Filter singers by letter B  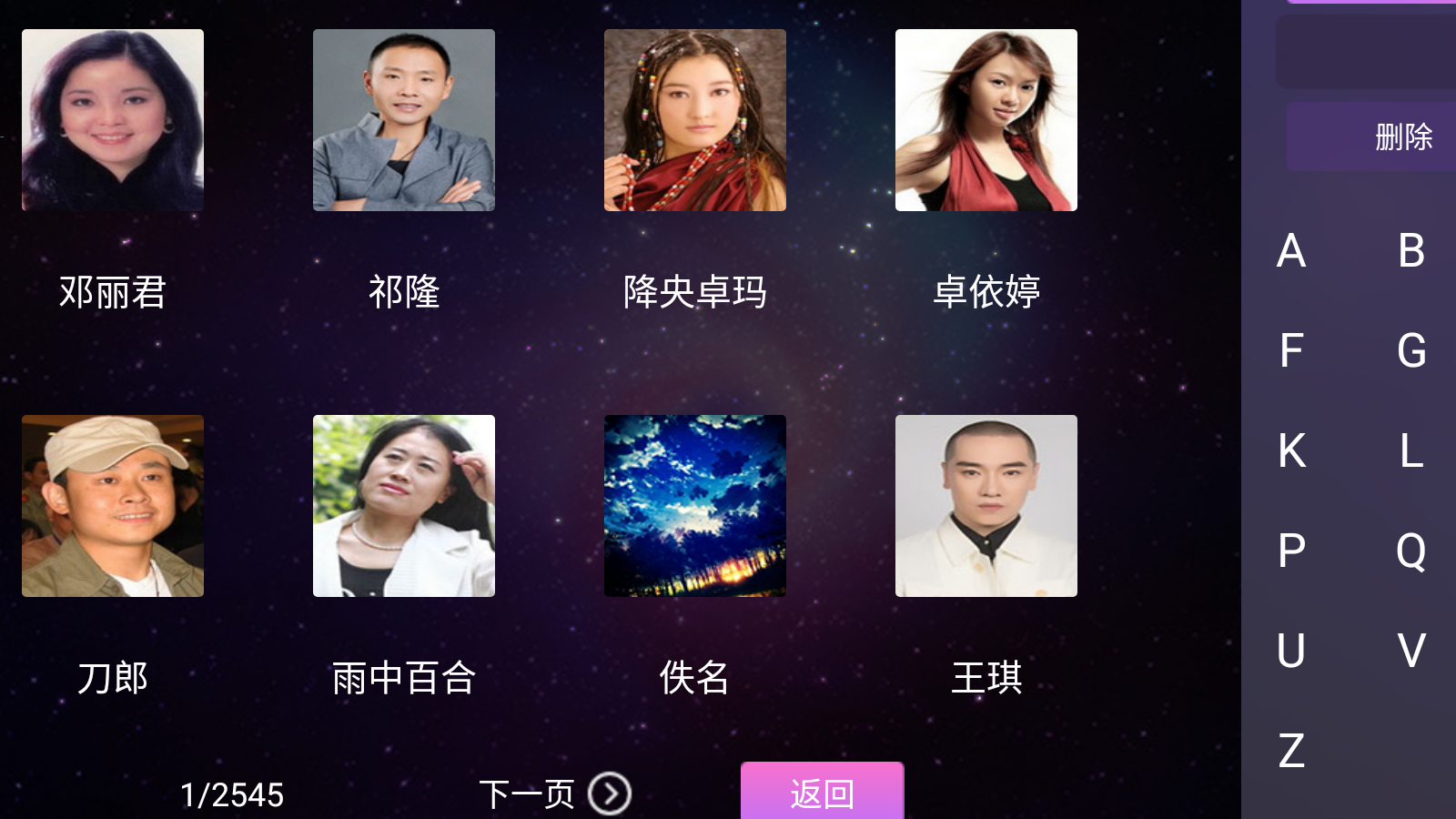tap(1411, 251)
